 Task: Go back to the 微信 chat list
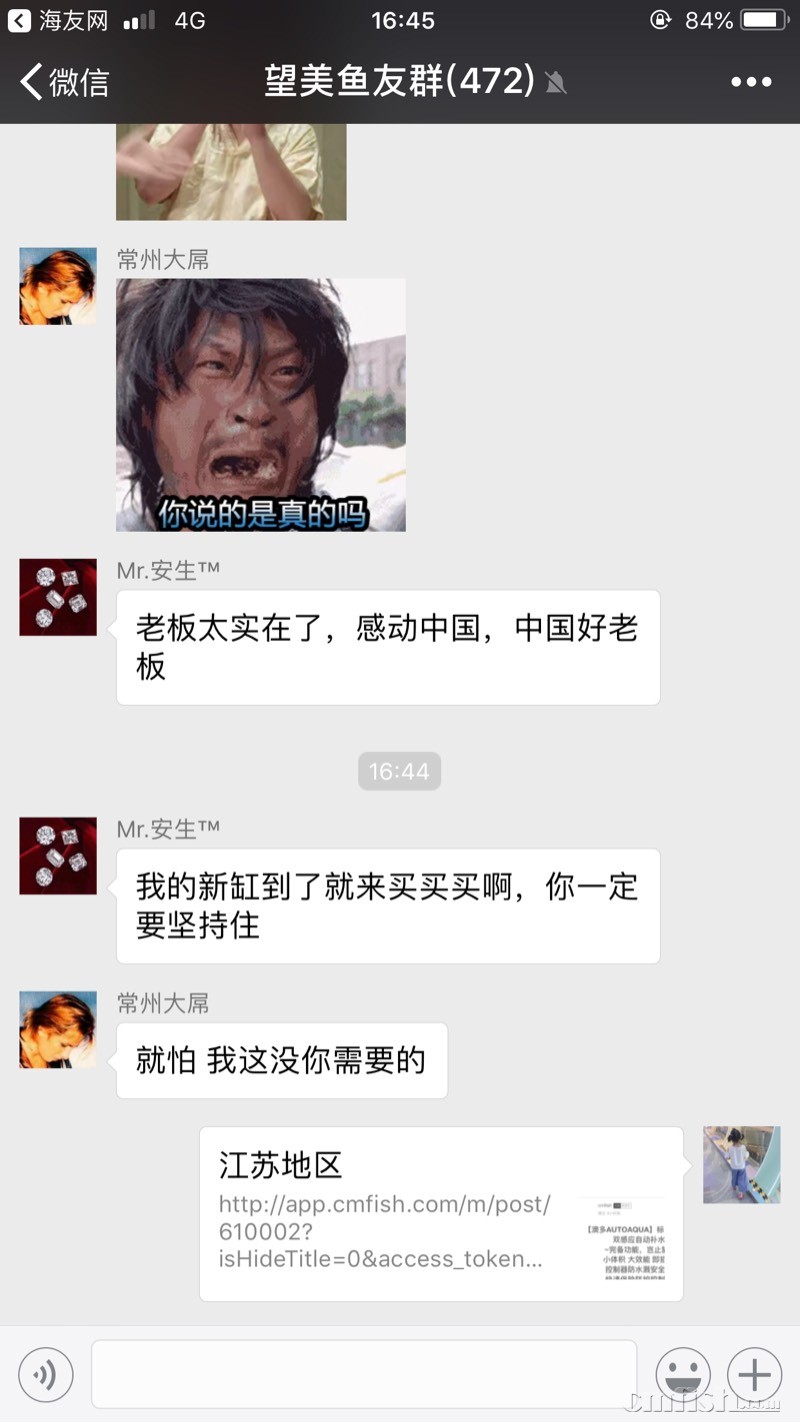click(65, 82)
